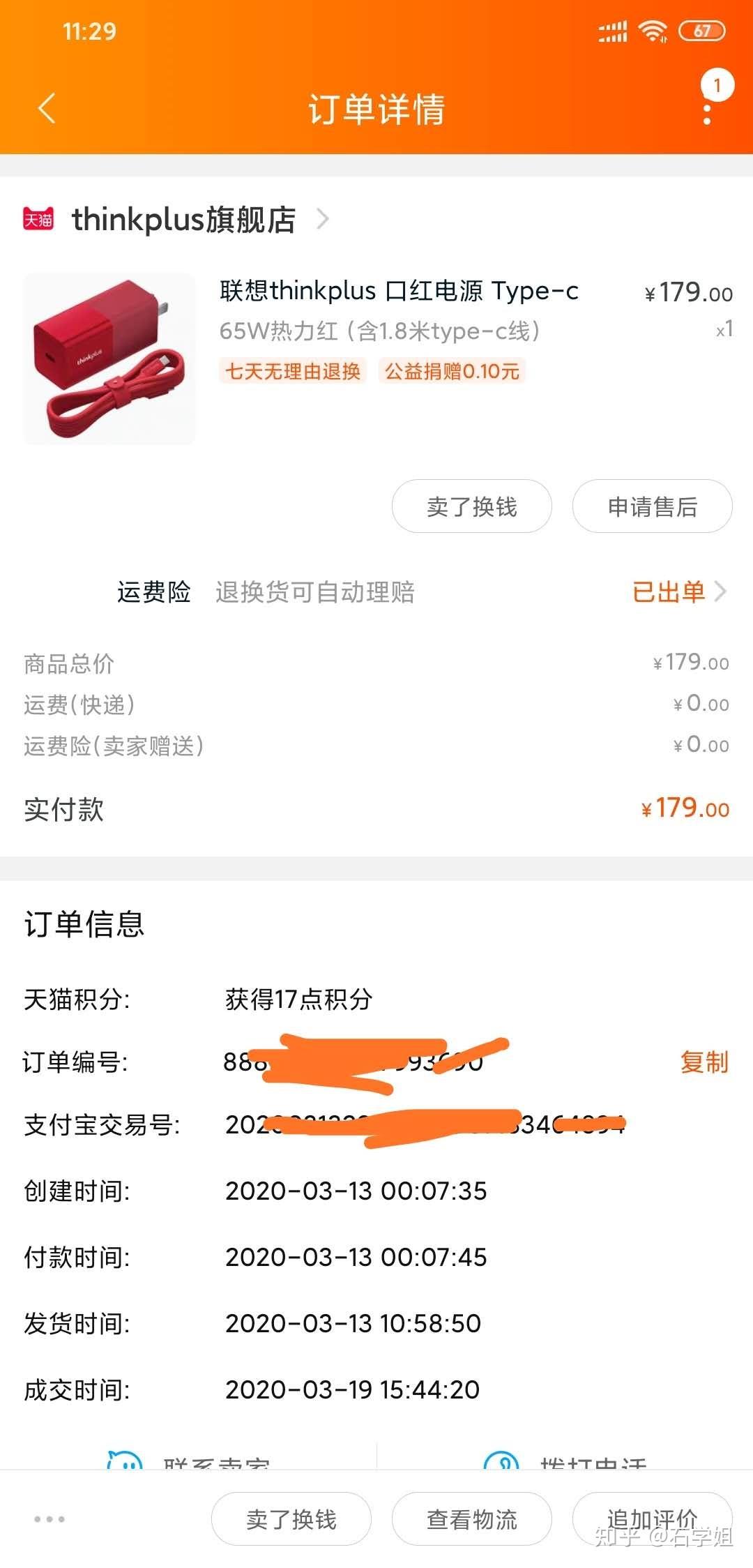Tap the 七天无理由退换 tag
The image size is (753, 1568).
292,372
